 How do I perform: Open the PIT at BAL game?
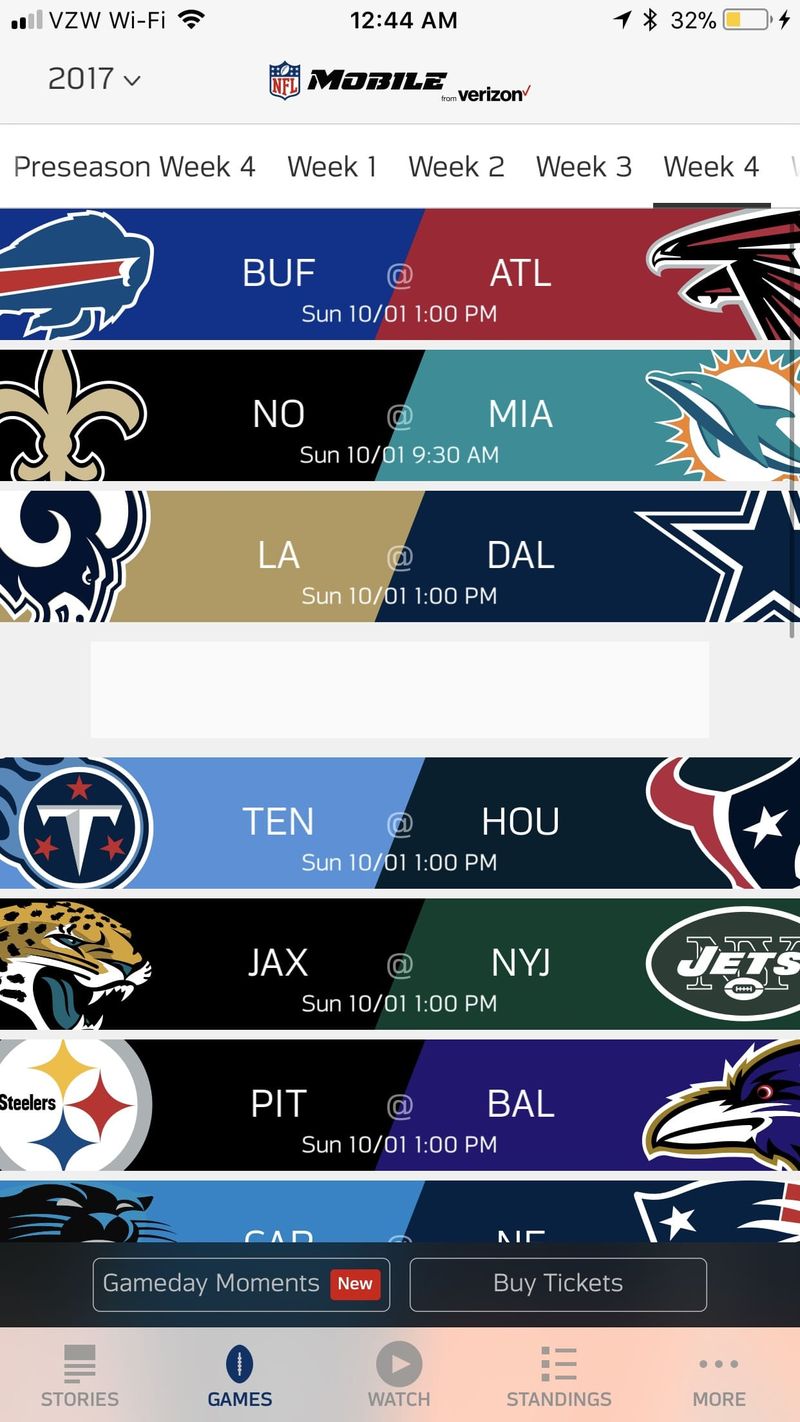coord(400,1105)
